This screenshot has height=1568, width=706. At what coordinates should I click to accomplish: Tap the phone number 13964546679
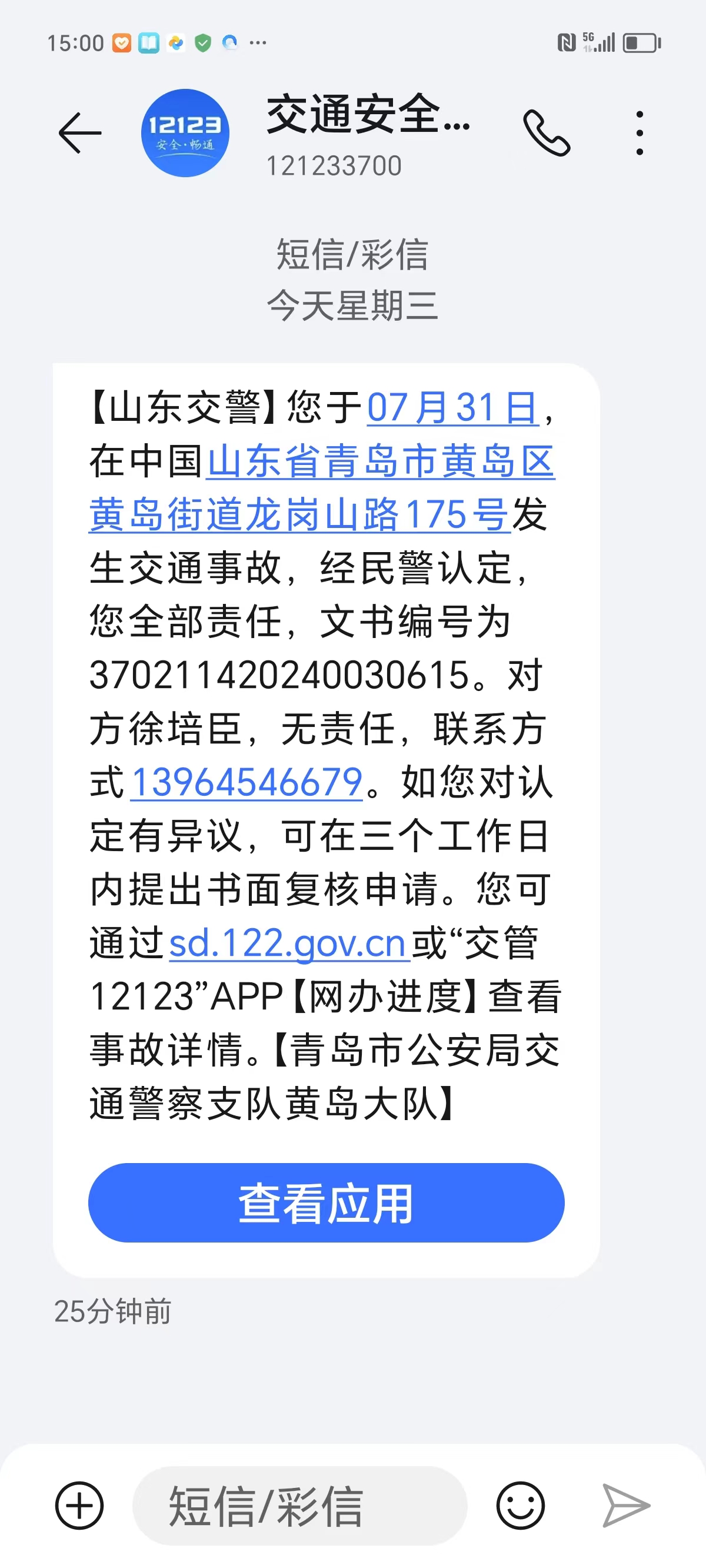tap(247, 782)
